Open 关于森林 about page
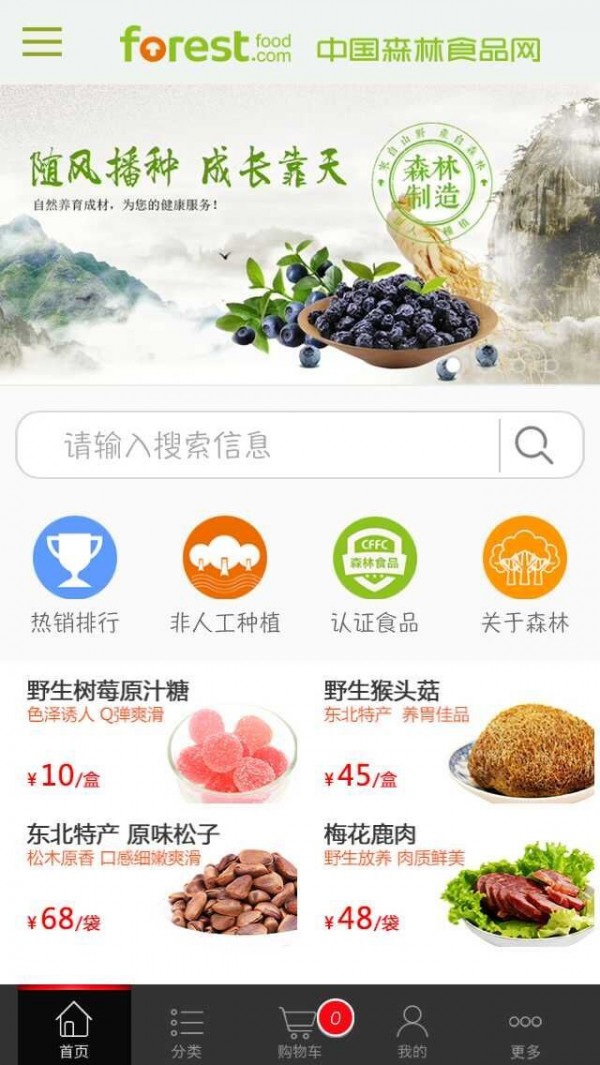 tap(525, 575)
